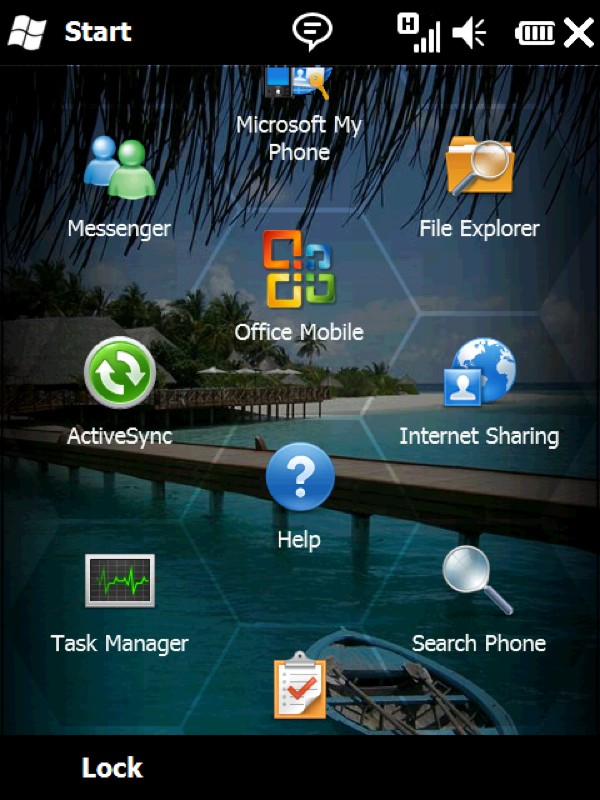600x800 pixels.
Task: Open volume settings via the speaker icon
Action: (x=468, y=33)
